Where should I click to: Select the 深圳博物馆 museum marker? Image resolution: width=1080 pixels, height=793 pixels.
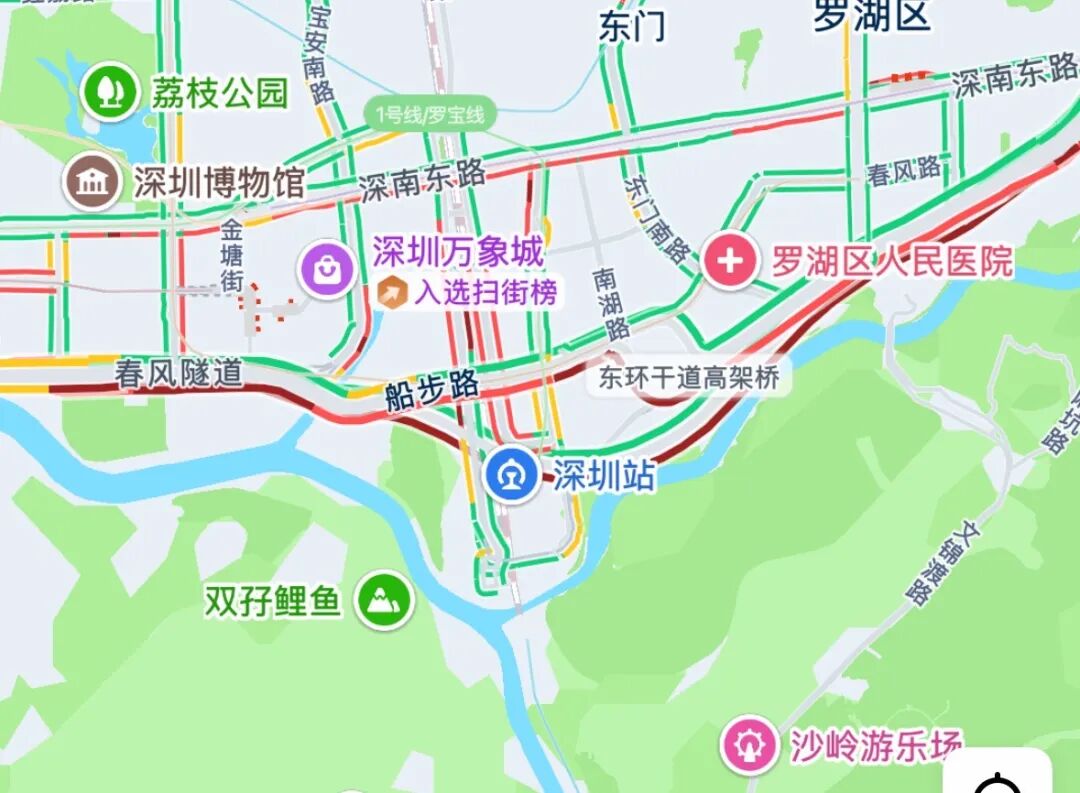pyautogui.click(x=94, y=182)
